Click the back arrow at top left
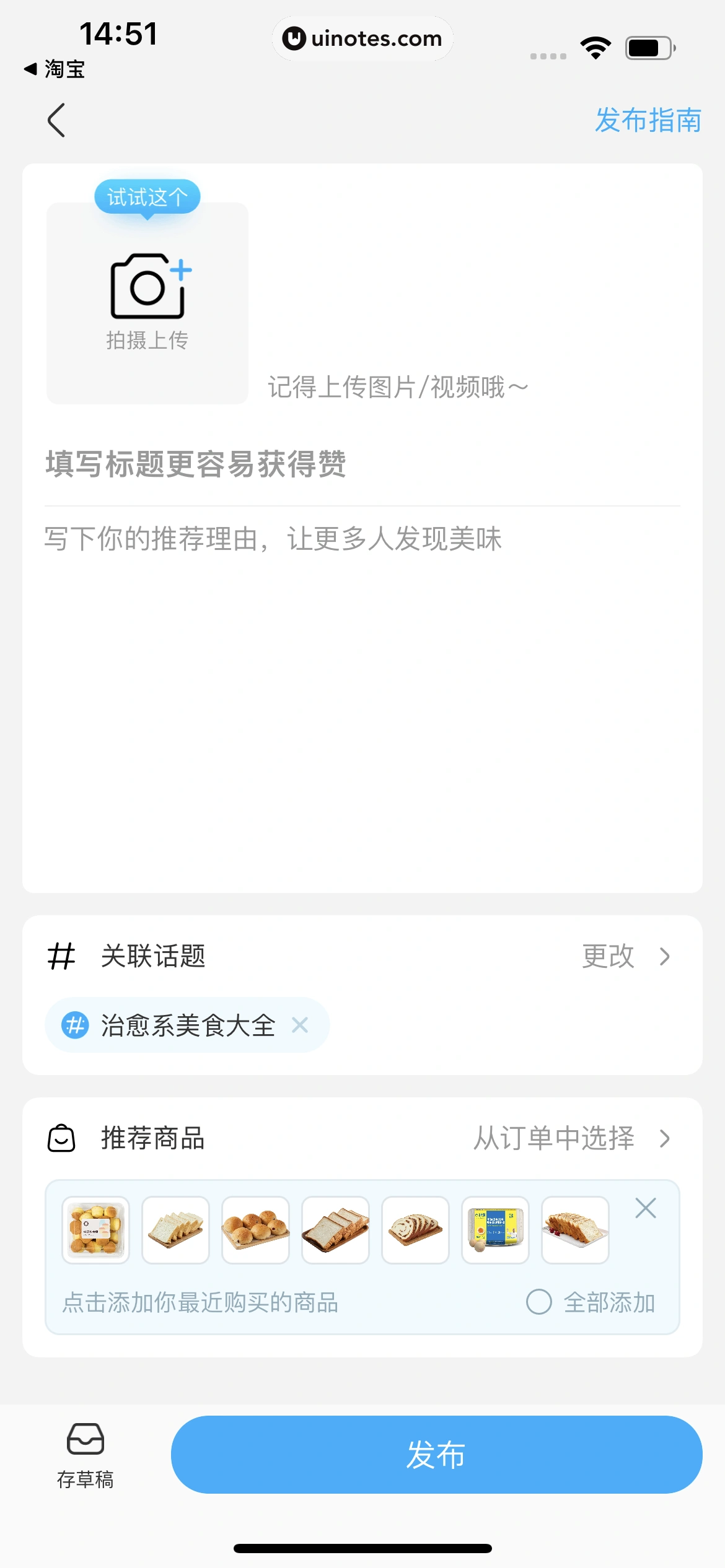The image size is (725, 1568). pyautogui.click(x=56, y=120)
